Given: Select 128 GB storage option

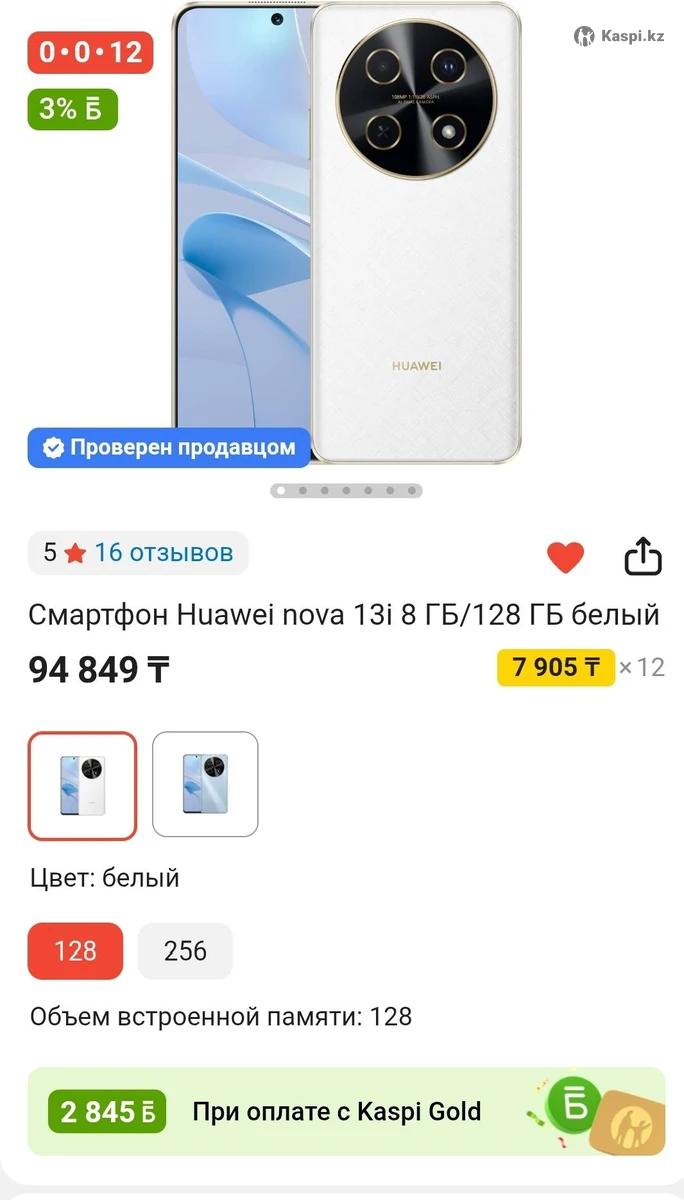Looking at the screenshot, I should [75, 950].
